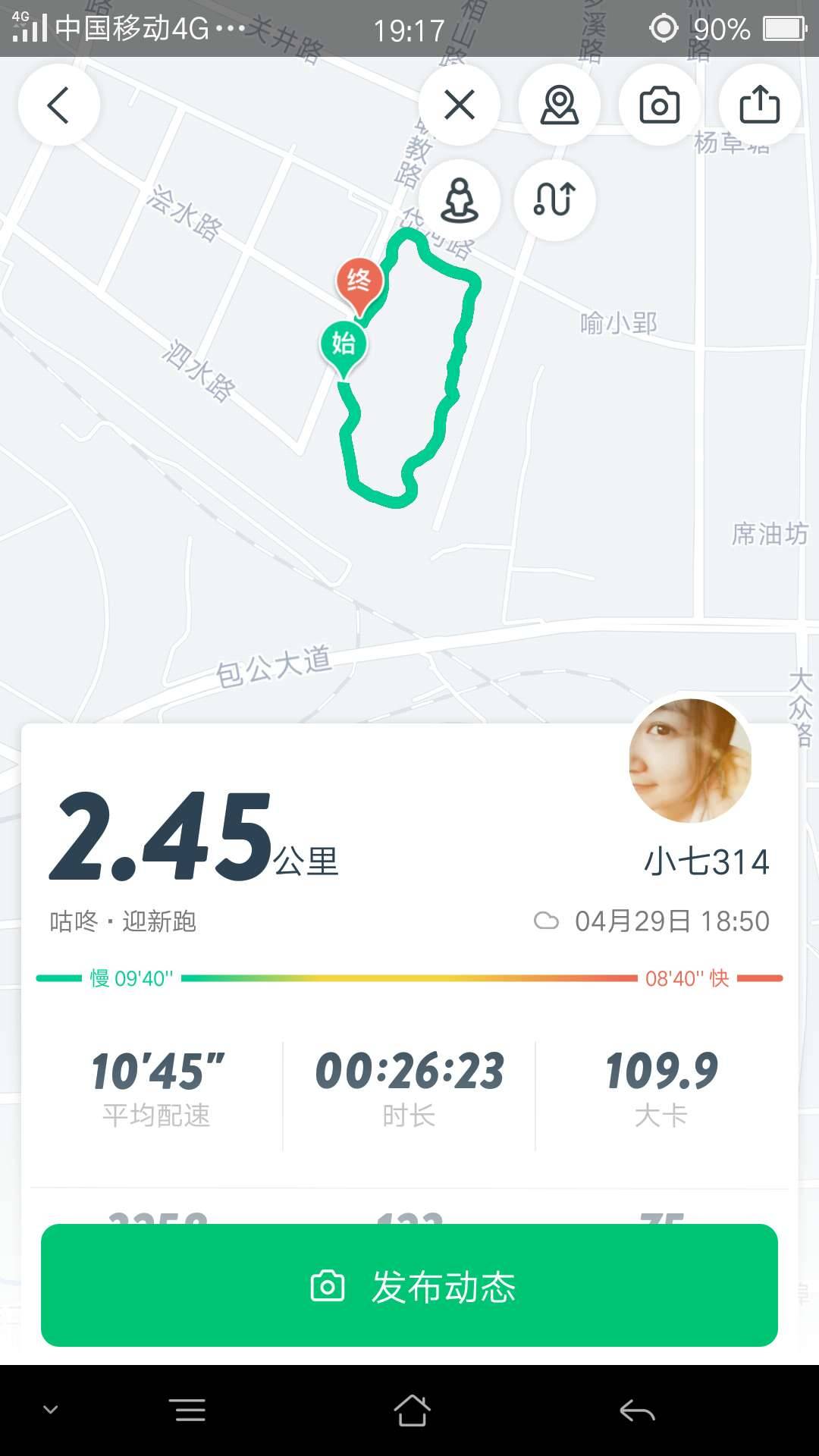Toggle the map route view with the X
The width and height of the screenshot is (819, 1456).
[x=459, y=105]
